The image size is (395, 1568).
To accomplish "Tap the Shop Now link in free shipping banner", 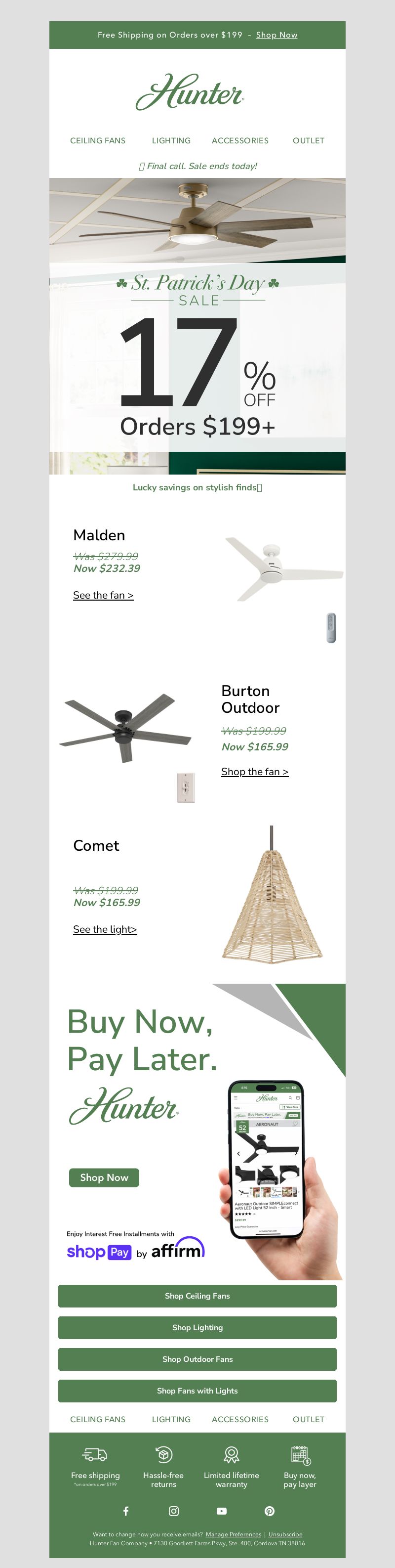I will [x=276, y=35].
